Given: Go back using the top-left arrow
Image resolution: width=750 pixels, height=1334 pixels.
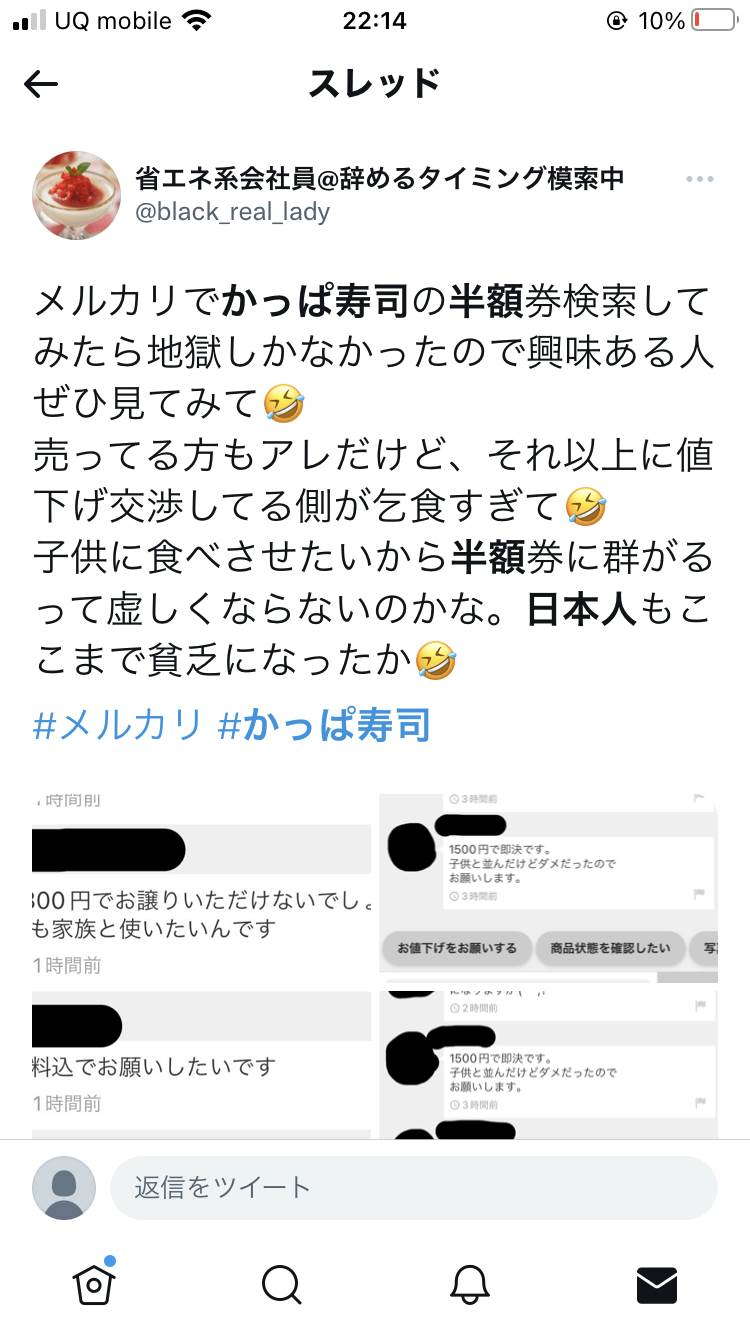Looking at the screenshot, I should [41, 85].
